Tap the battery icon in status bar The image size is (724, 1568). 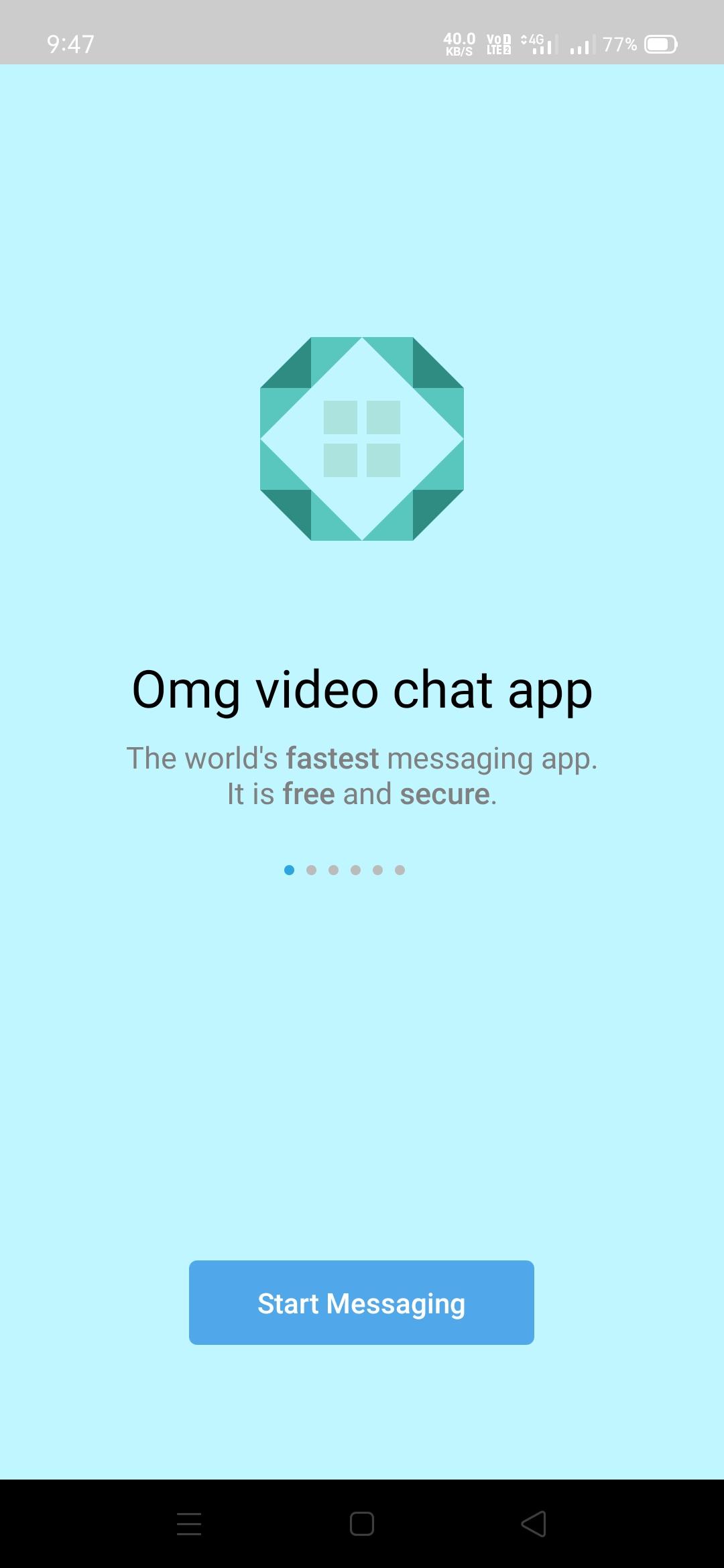click(x=660, y=44)
